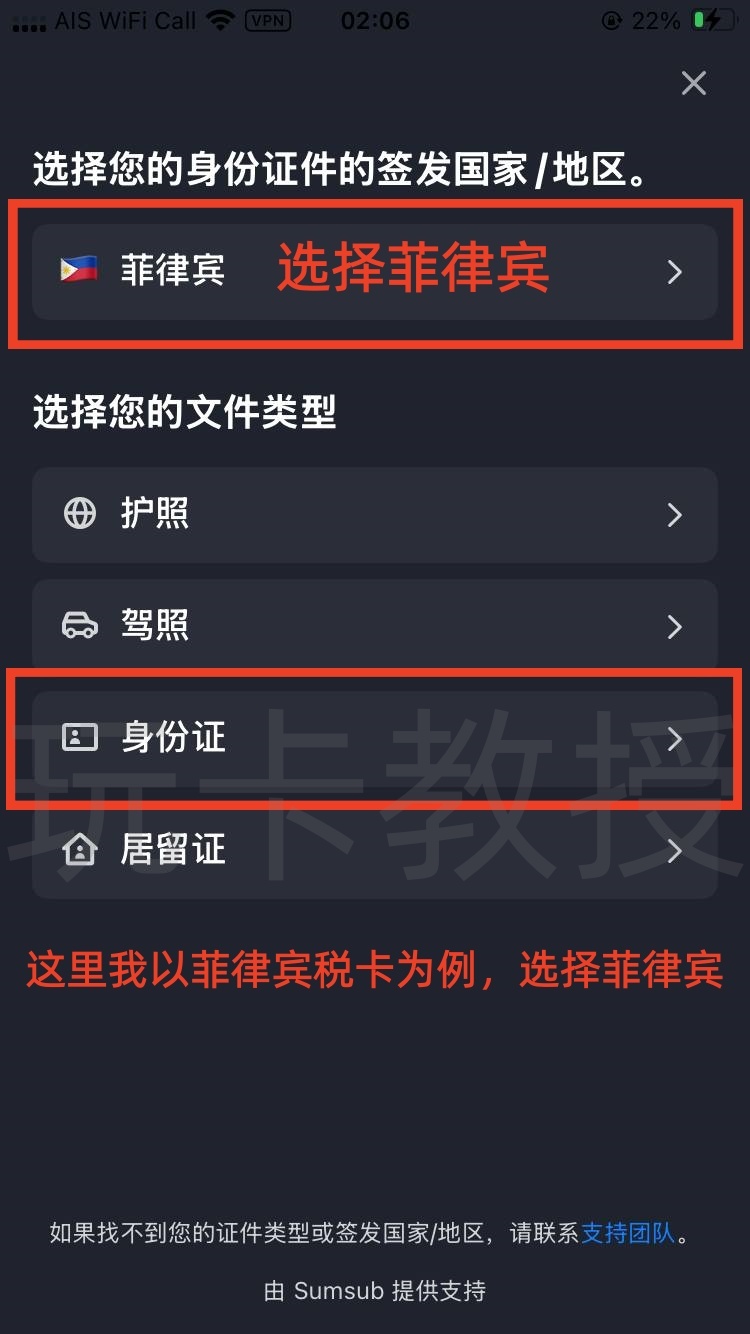Pick 居留证 document type
Viewport: 750px width, 1334px height.
374,850
